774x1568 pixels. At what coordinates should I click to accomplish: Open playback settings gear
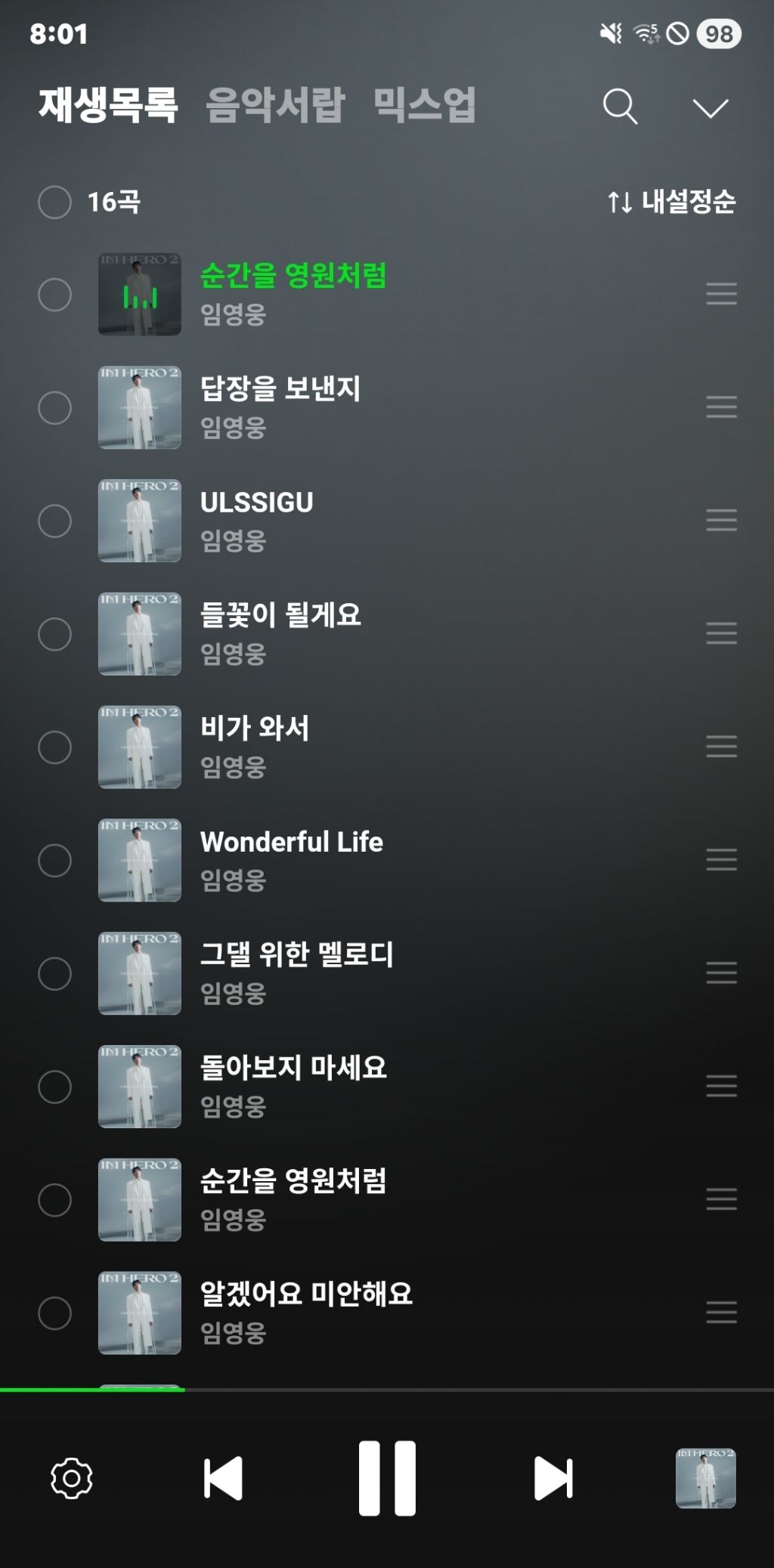click(x=72, y=1478)
